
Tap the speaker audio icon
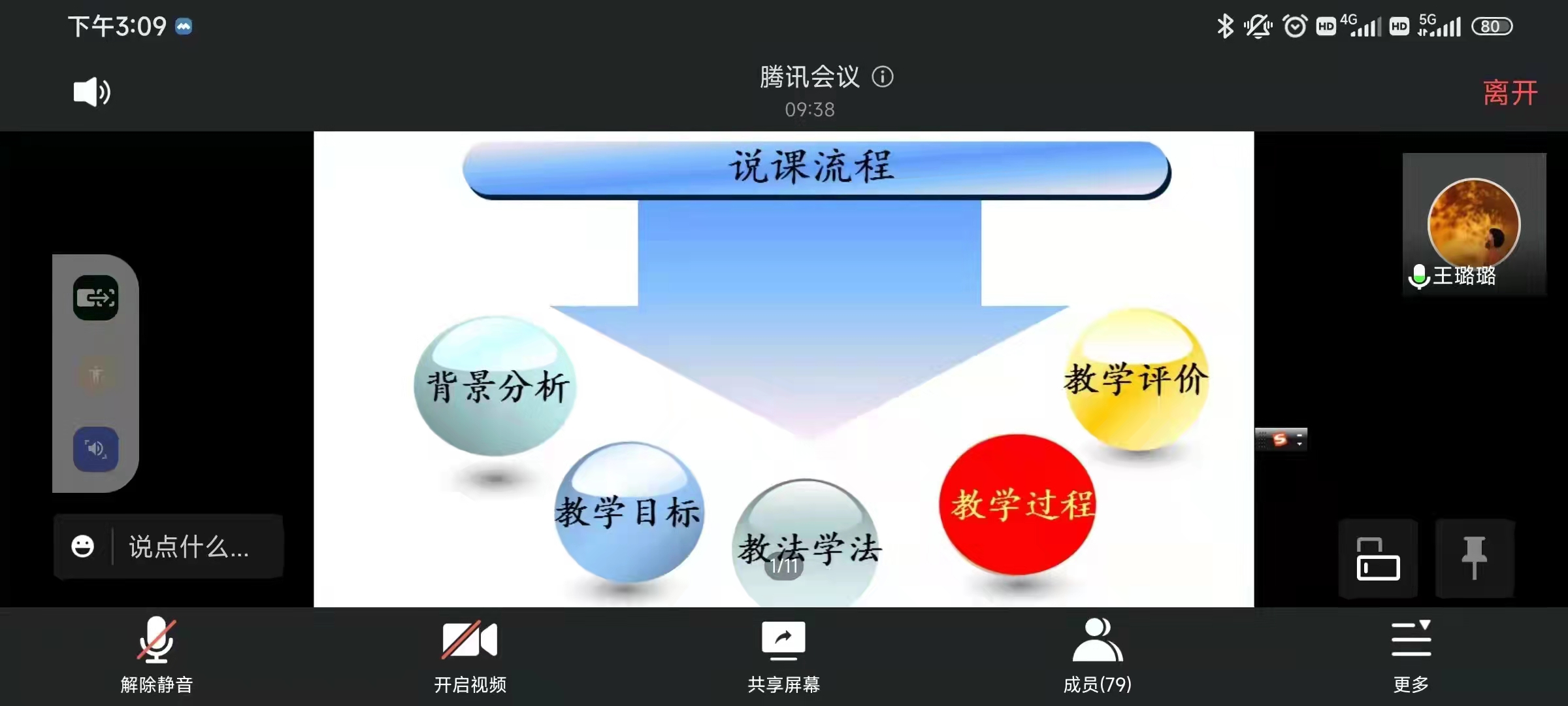91,92
